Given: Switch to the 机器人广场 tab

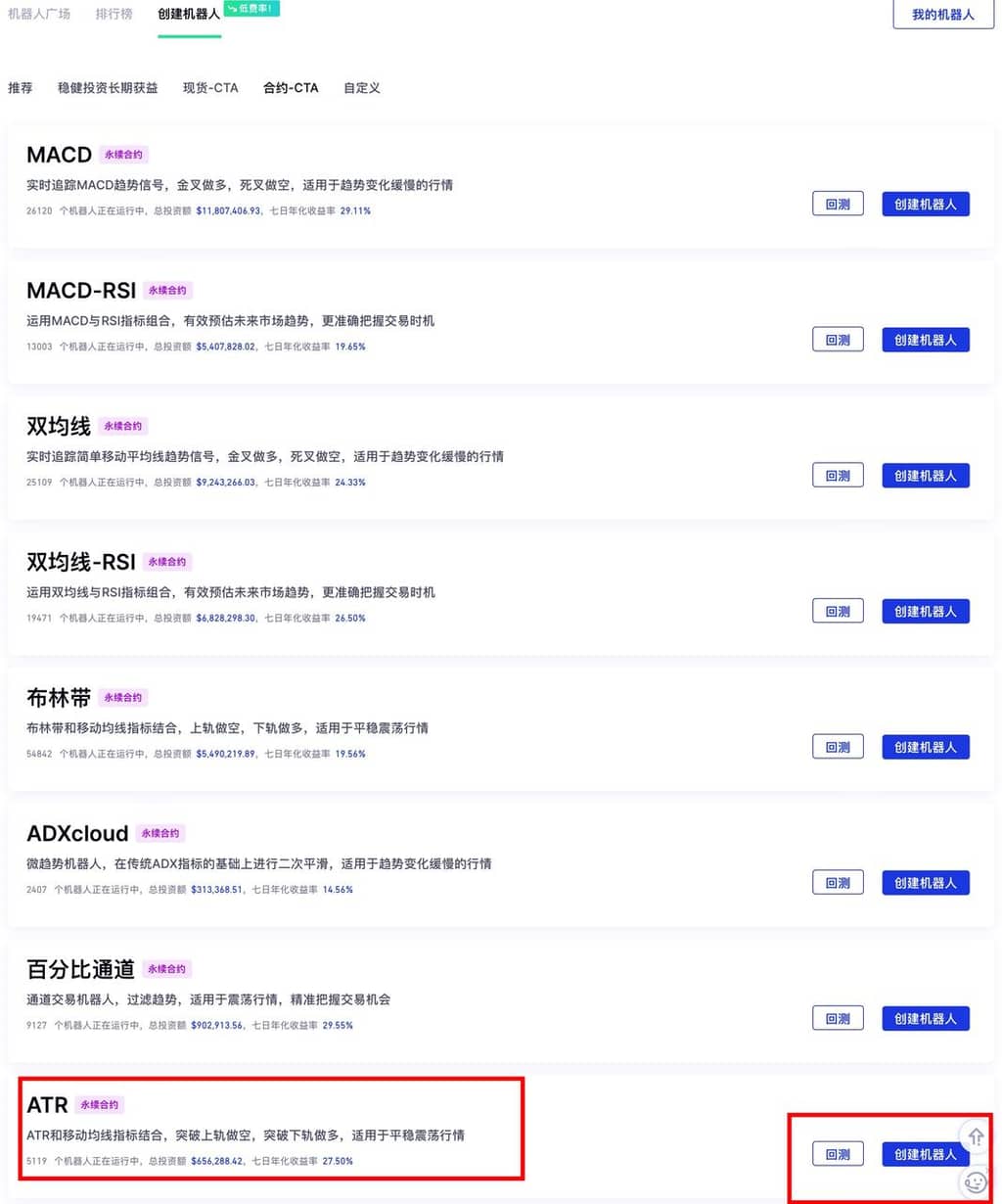Looking at the screenshot, I should pyautogui.click(x=39, y=15).
